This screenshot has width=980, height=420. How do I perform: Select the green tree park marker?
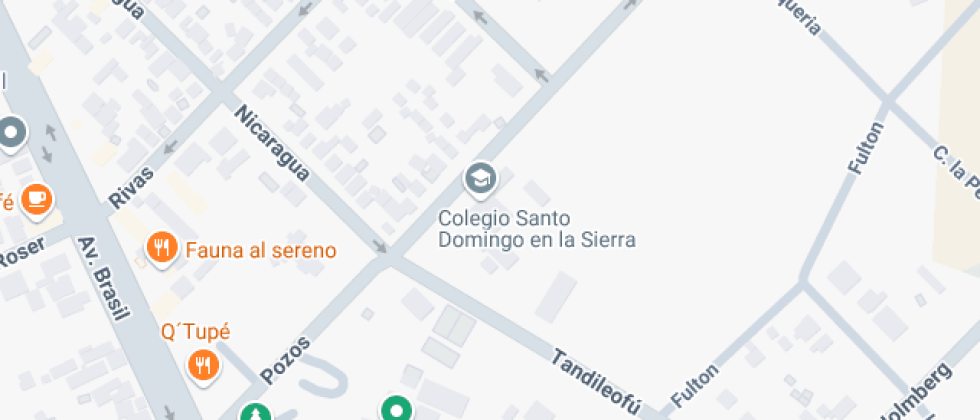(258, 412)
